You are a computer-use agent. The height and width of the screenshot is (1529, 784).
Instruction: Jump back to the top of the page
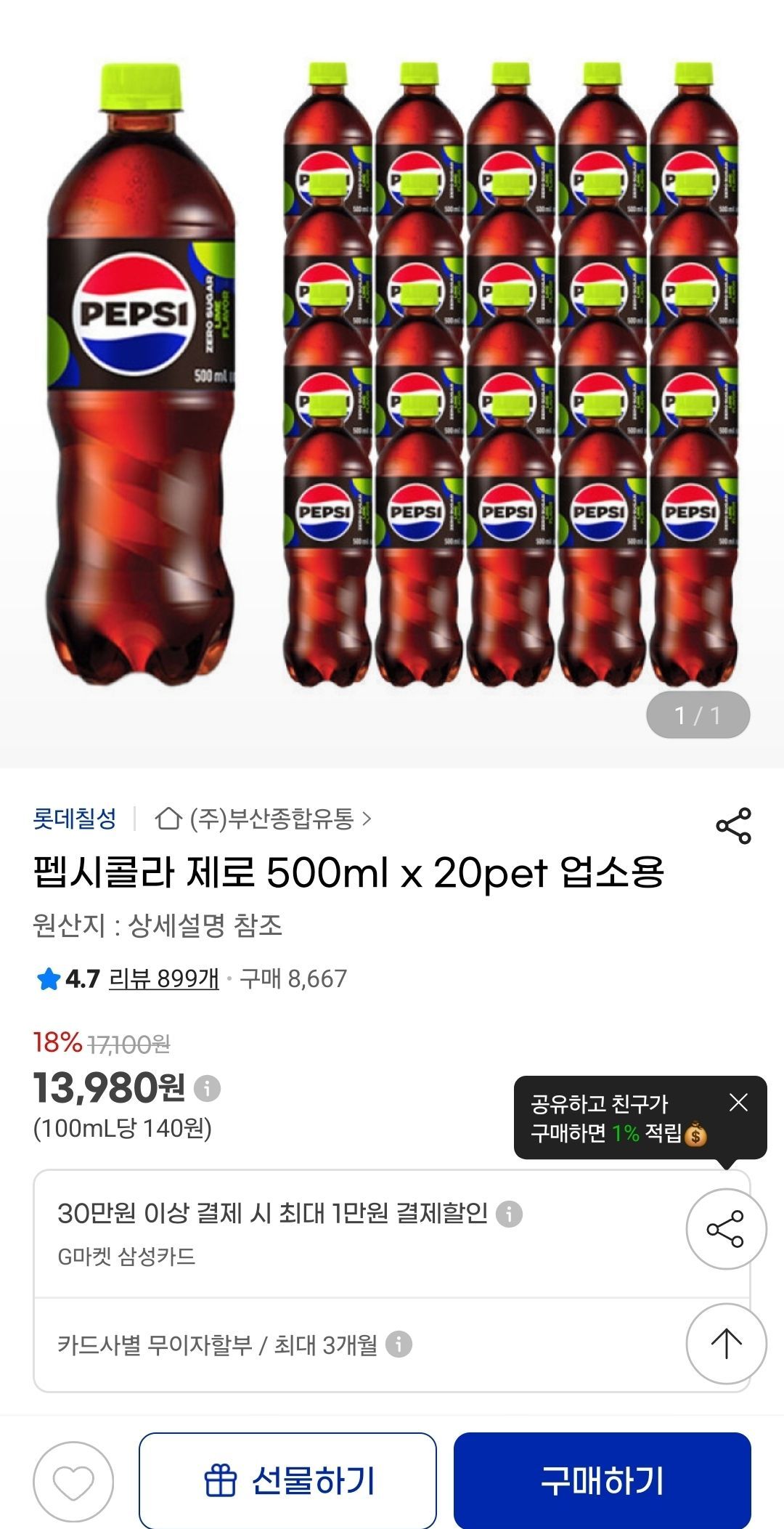726,1344
